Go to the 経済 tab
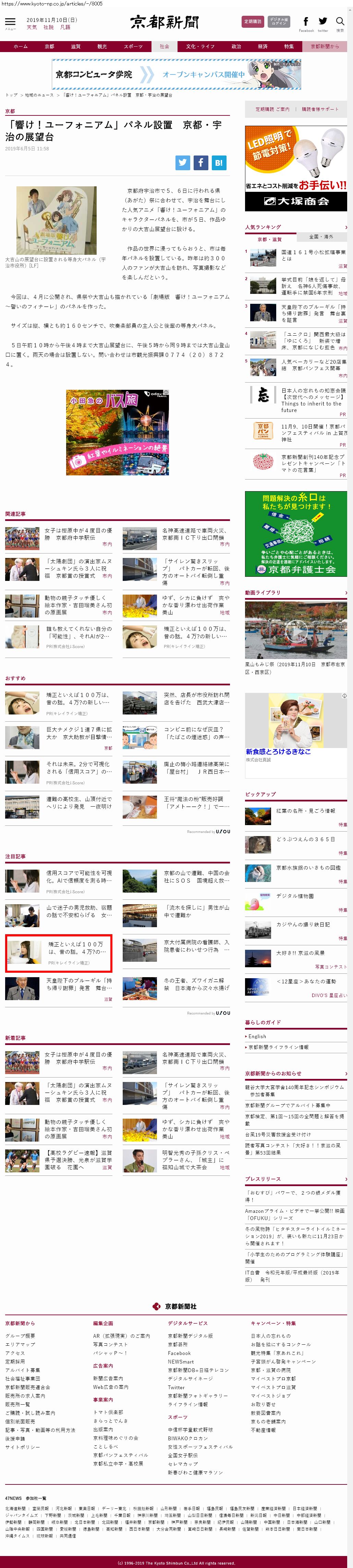 click(262, 46)
